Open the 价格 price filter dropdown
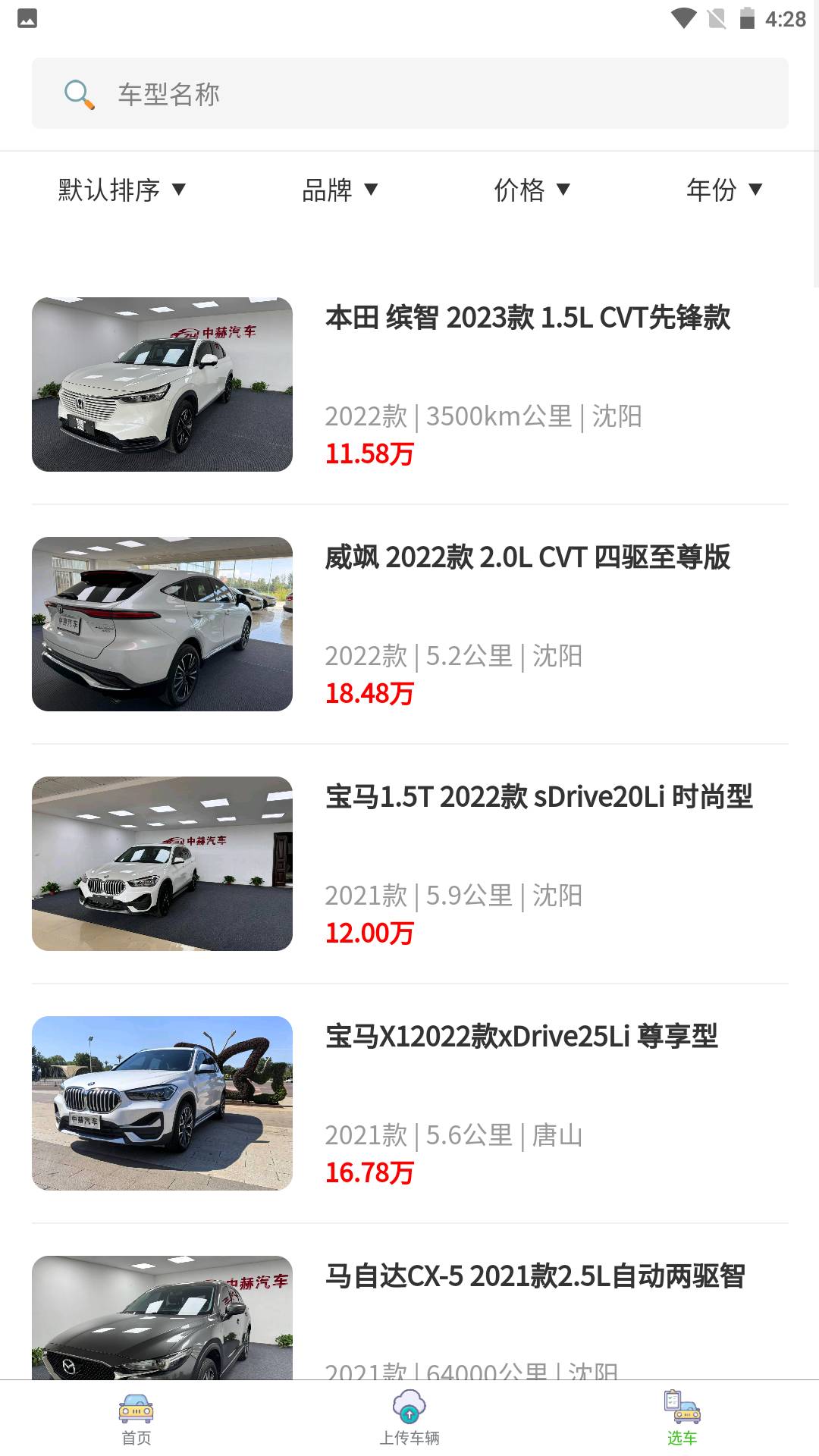Screen dimensions: 819x1456 click(530, 192)
